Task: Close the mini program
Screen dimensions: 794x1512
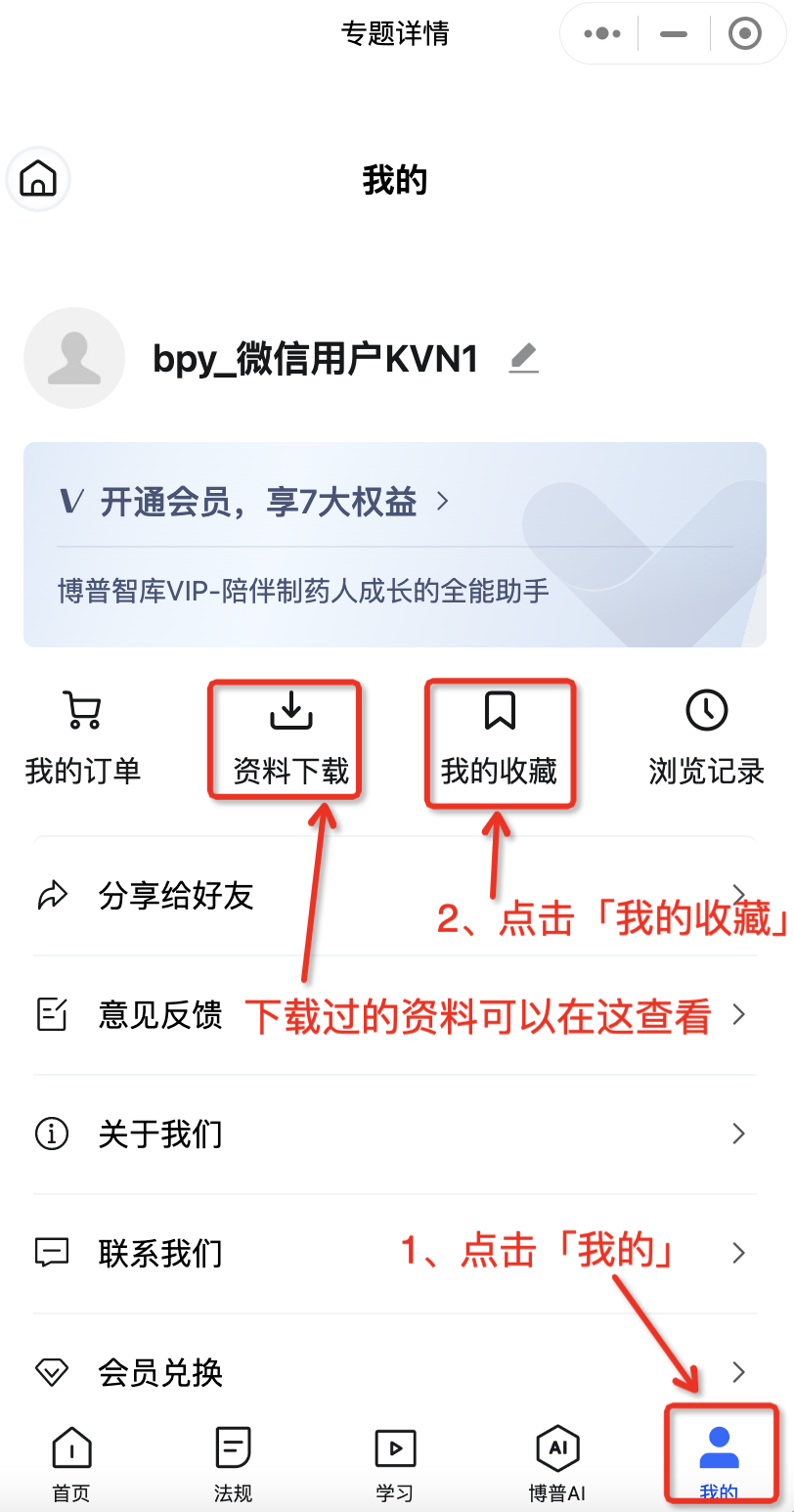Action: pos(745,34)
